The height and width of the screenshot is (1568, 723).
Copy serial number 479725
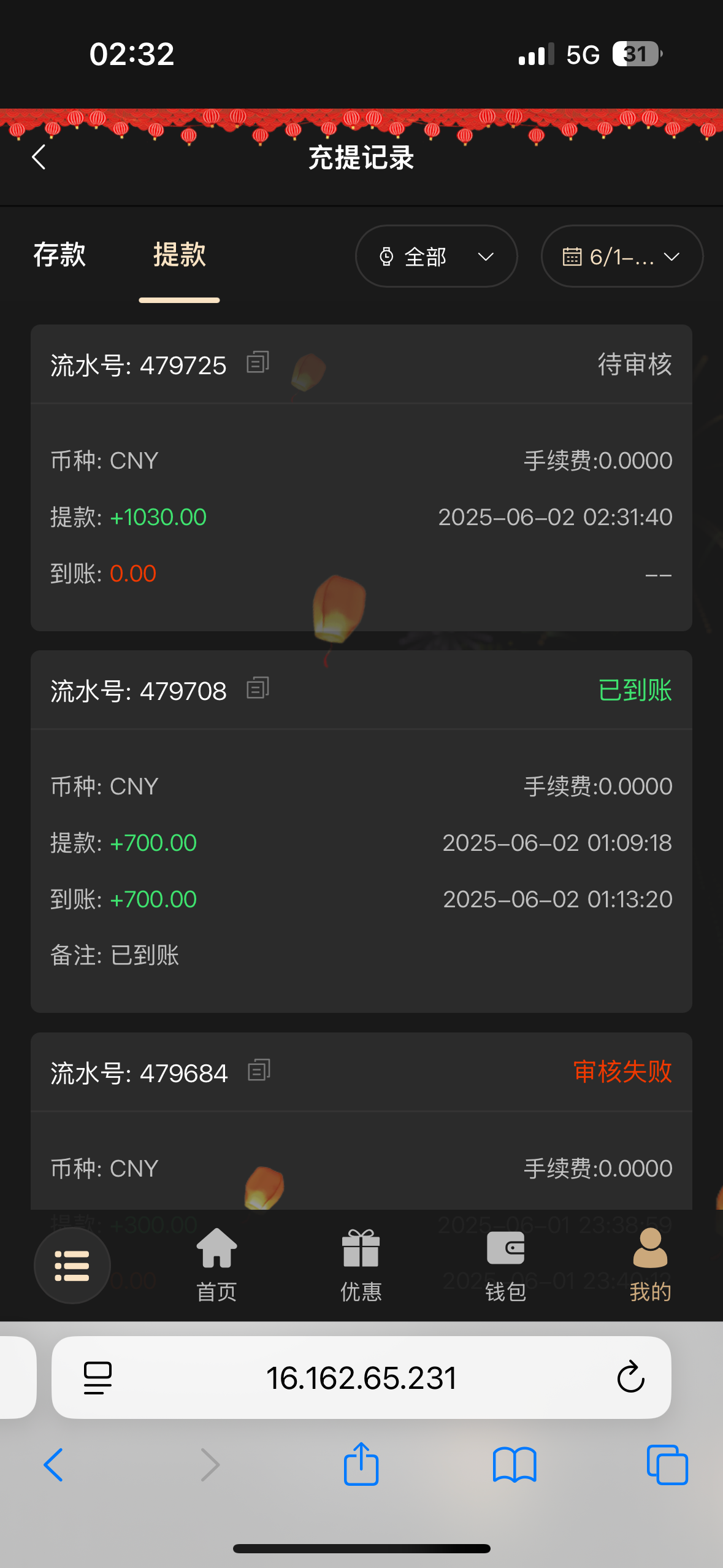(258, 363)
